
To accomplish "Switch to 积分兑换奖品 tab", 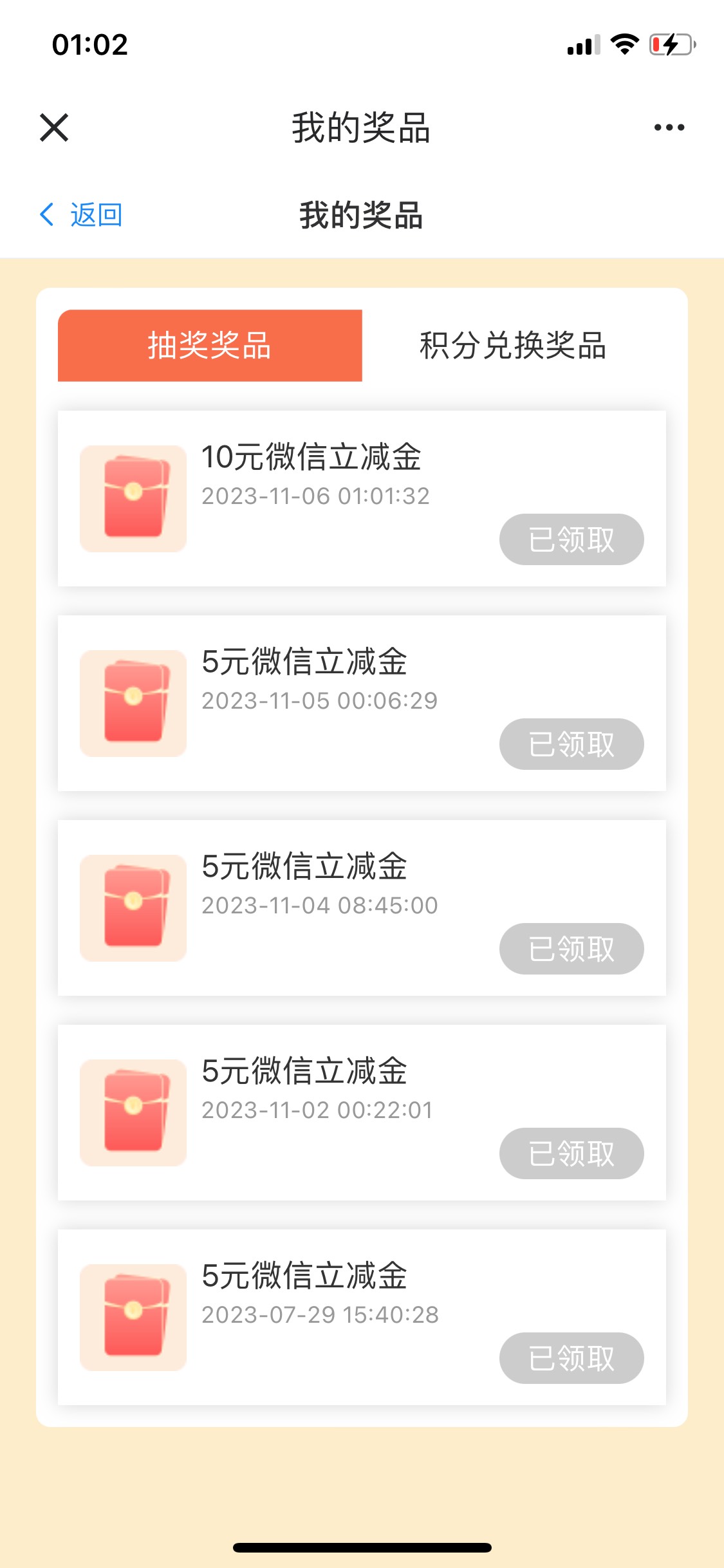I will click(513, 346).
